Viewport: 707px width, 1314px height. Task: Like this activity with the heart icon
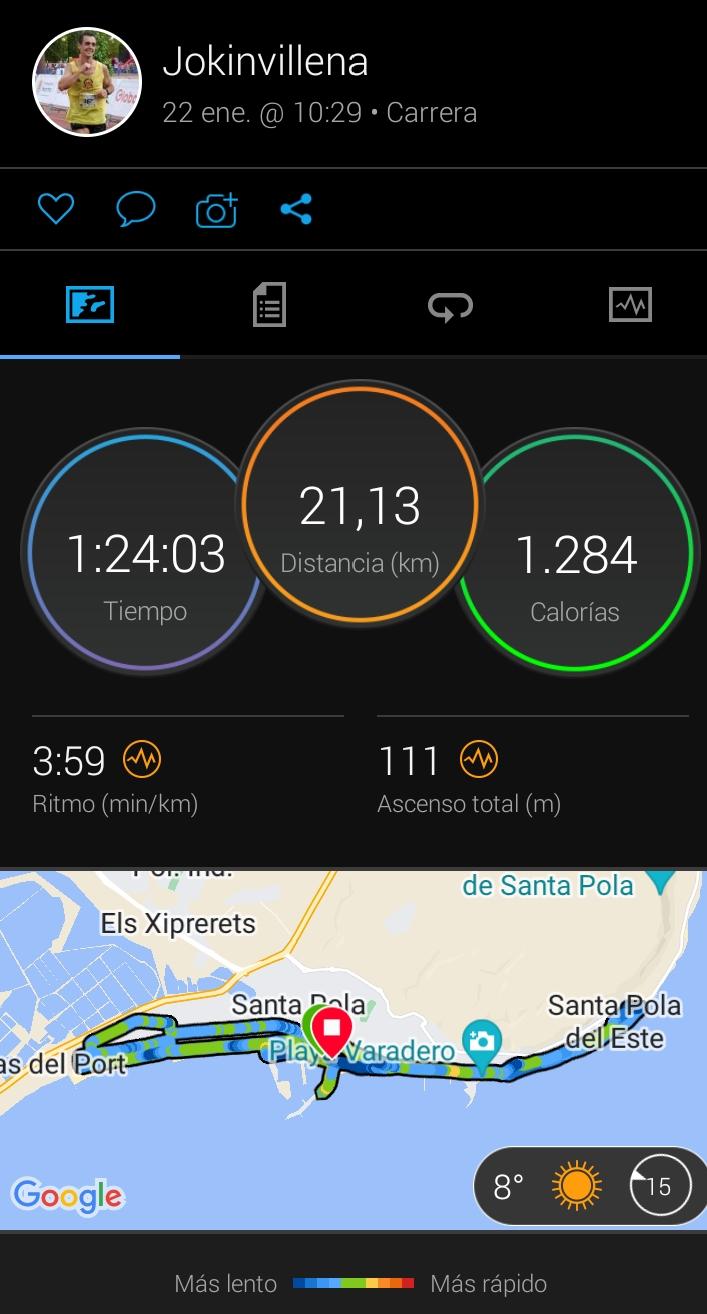click(x=56, y=209)
